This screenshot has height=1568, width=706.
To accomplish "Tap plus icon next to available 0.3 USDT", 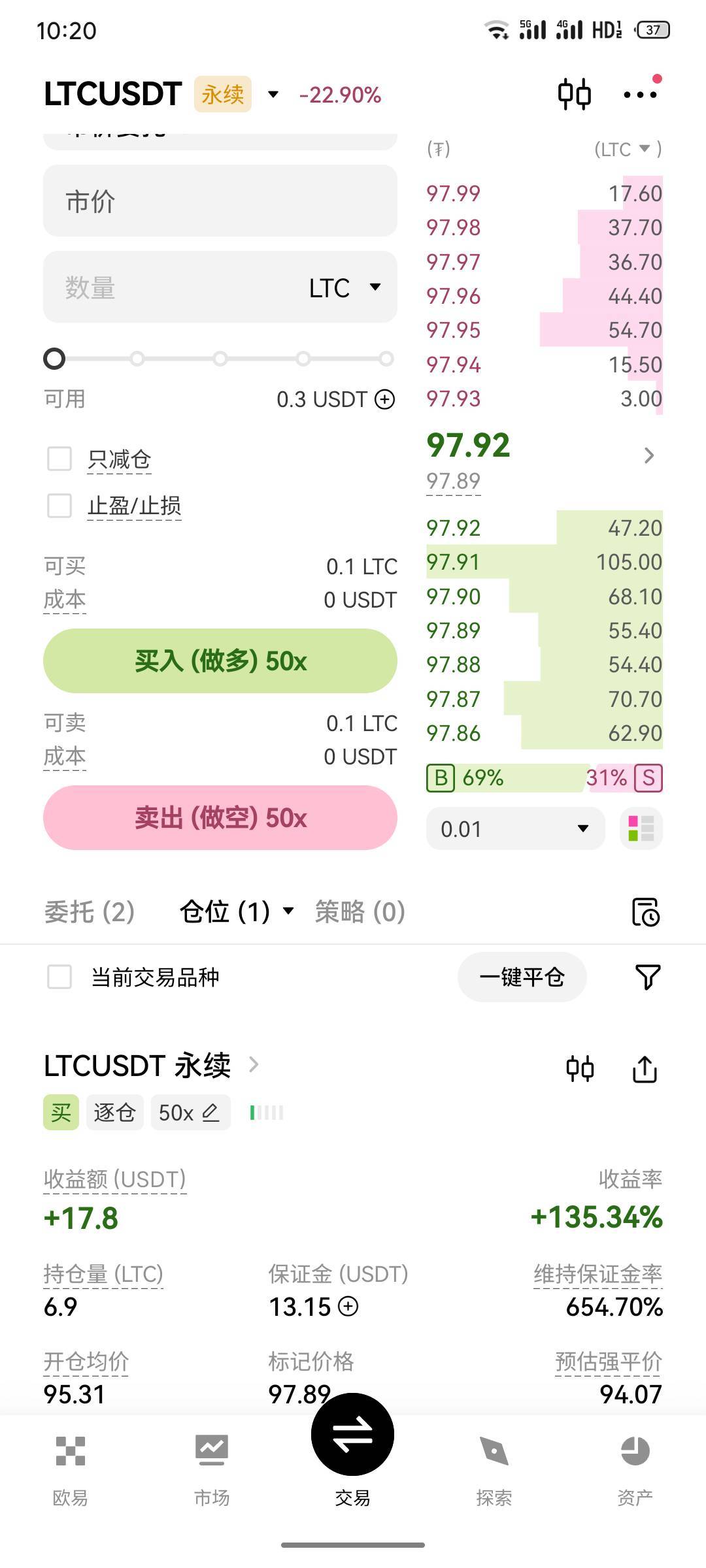I will click(385, 399).
